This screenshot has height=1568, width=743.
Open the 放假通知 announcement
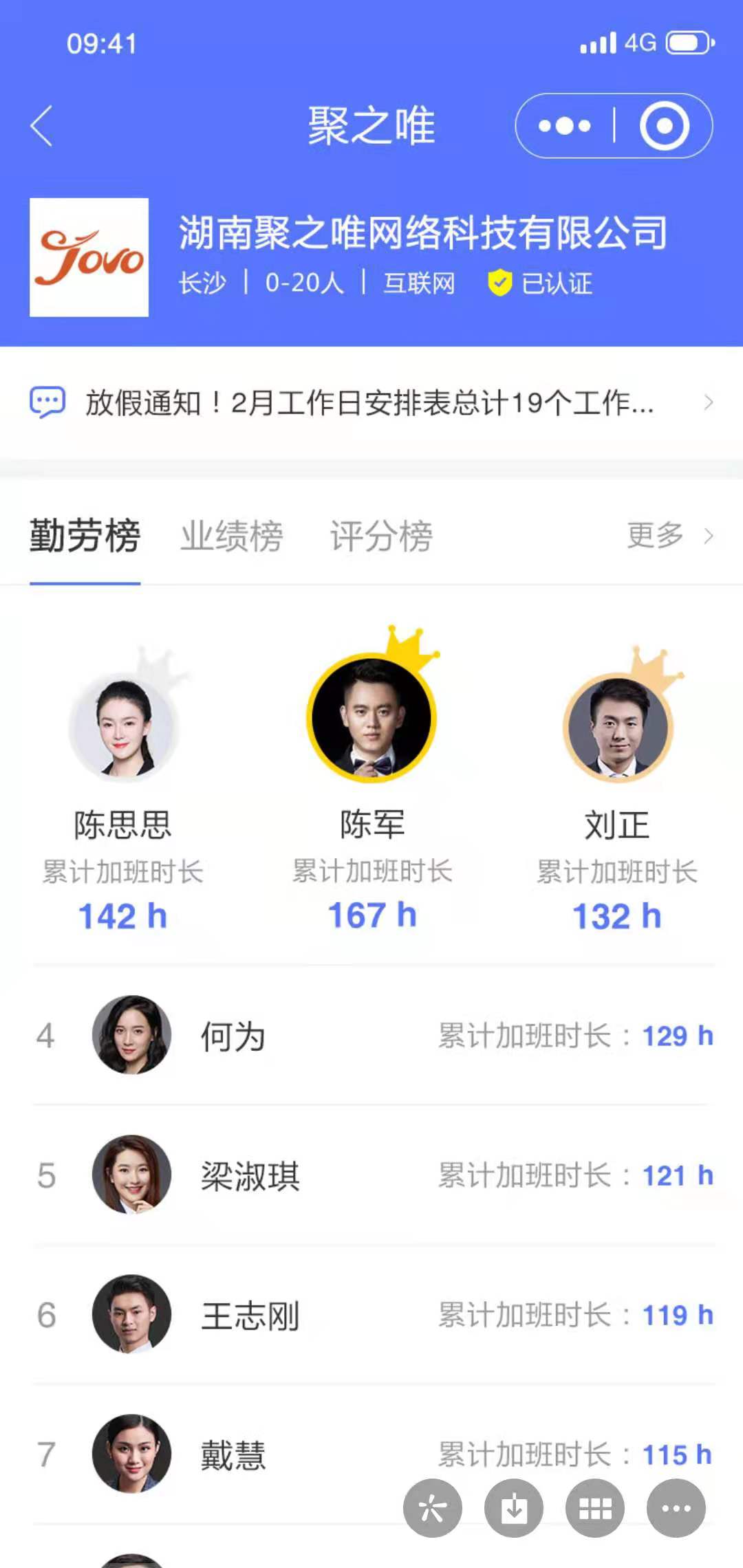(x=371, y=402)
